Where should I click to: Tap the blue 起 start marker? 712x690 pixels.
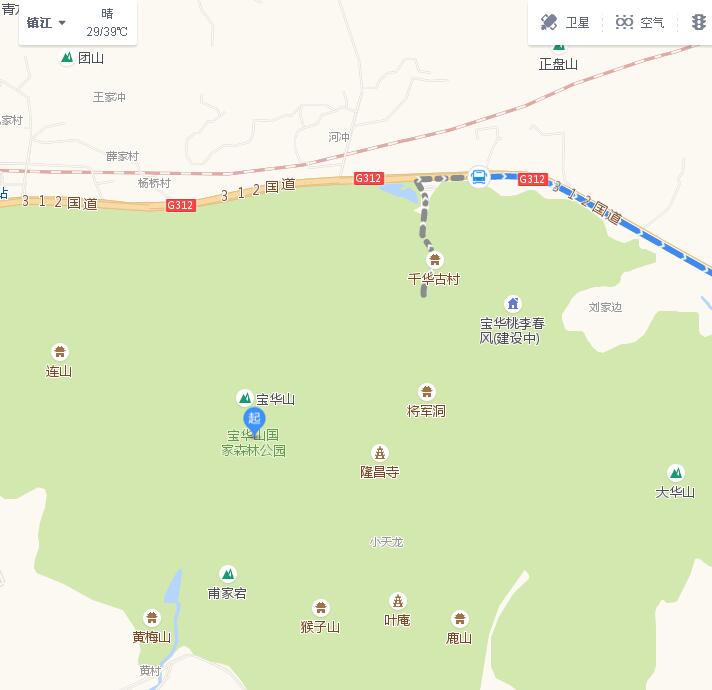(x=254, y=420)
